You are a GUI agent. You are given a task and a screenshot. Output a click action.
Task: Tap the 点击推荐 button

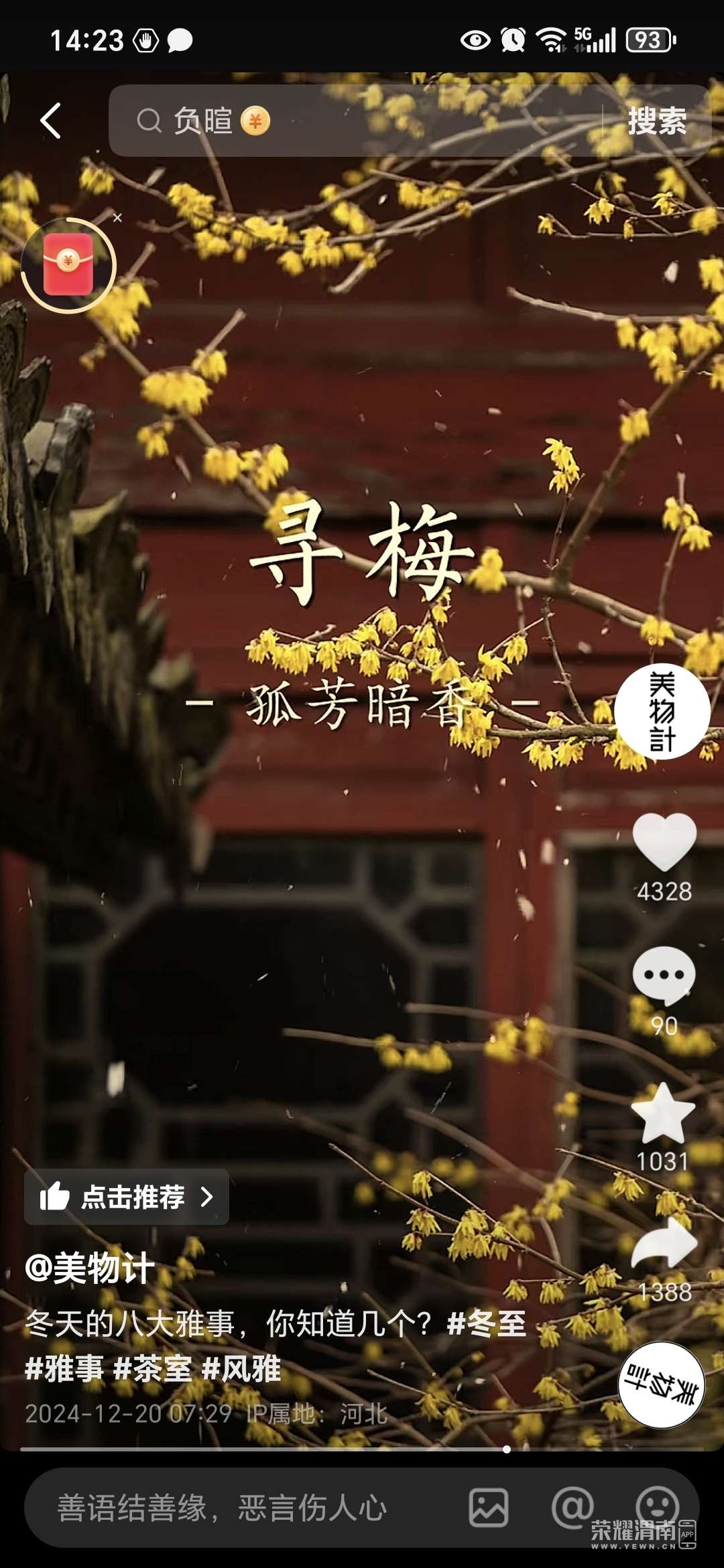127,1197
